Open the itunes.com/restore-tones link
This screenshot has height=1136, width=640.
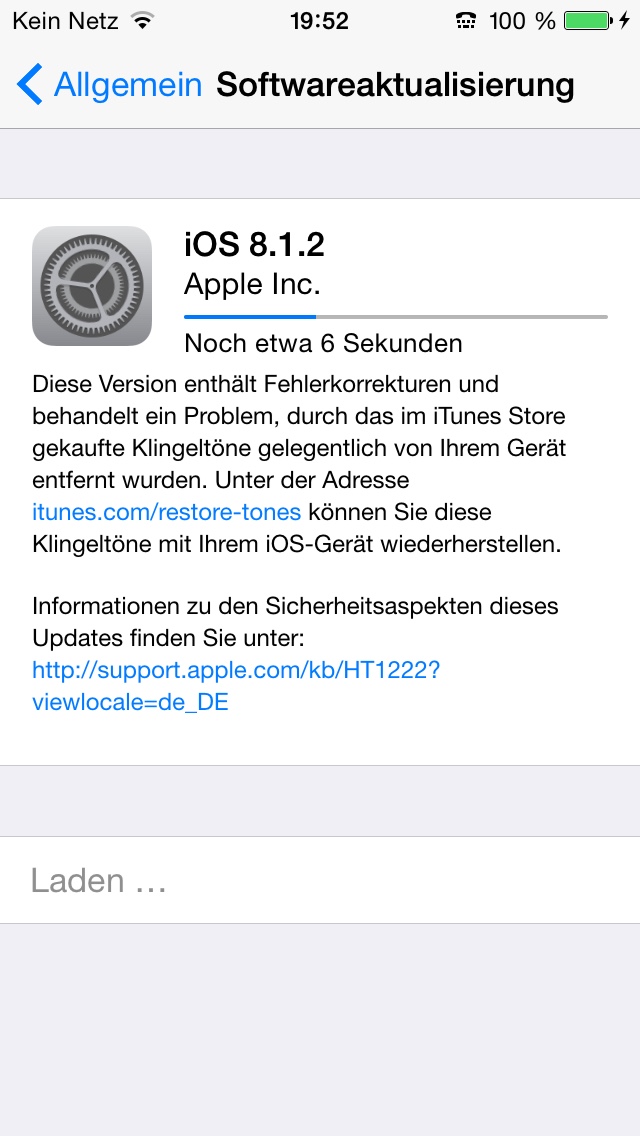[166, 512]
